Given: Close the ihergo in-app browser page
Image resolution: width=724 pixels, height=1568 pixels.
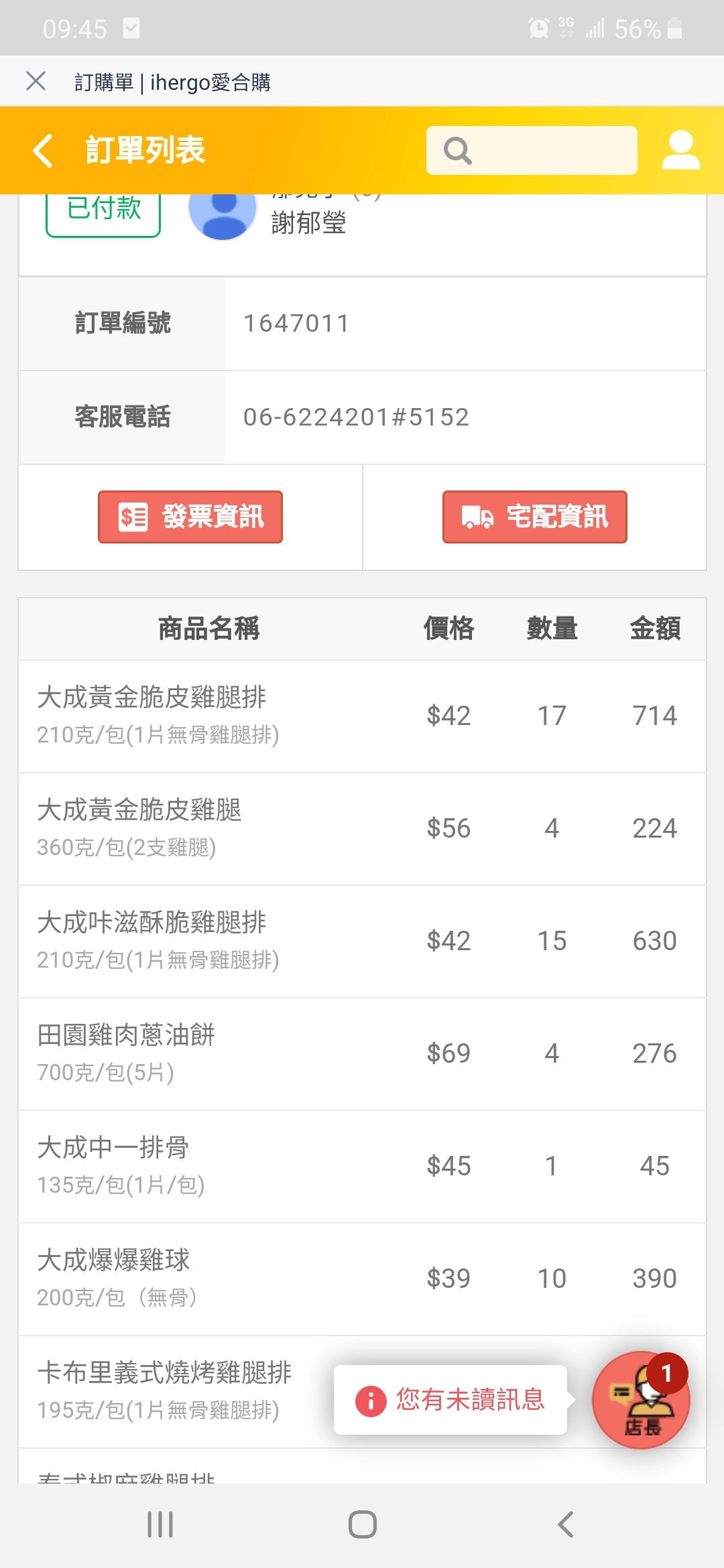Looking at the screenshot, I should tap(36, 81).
